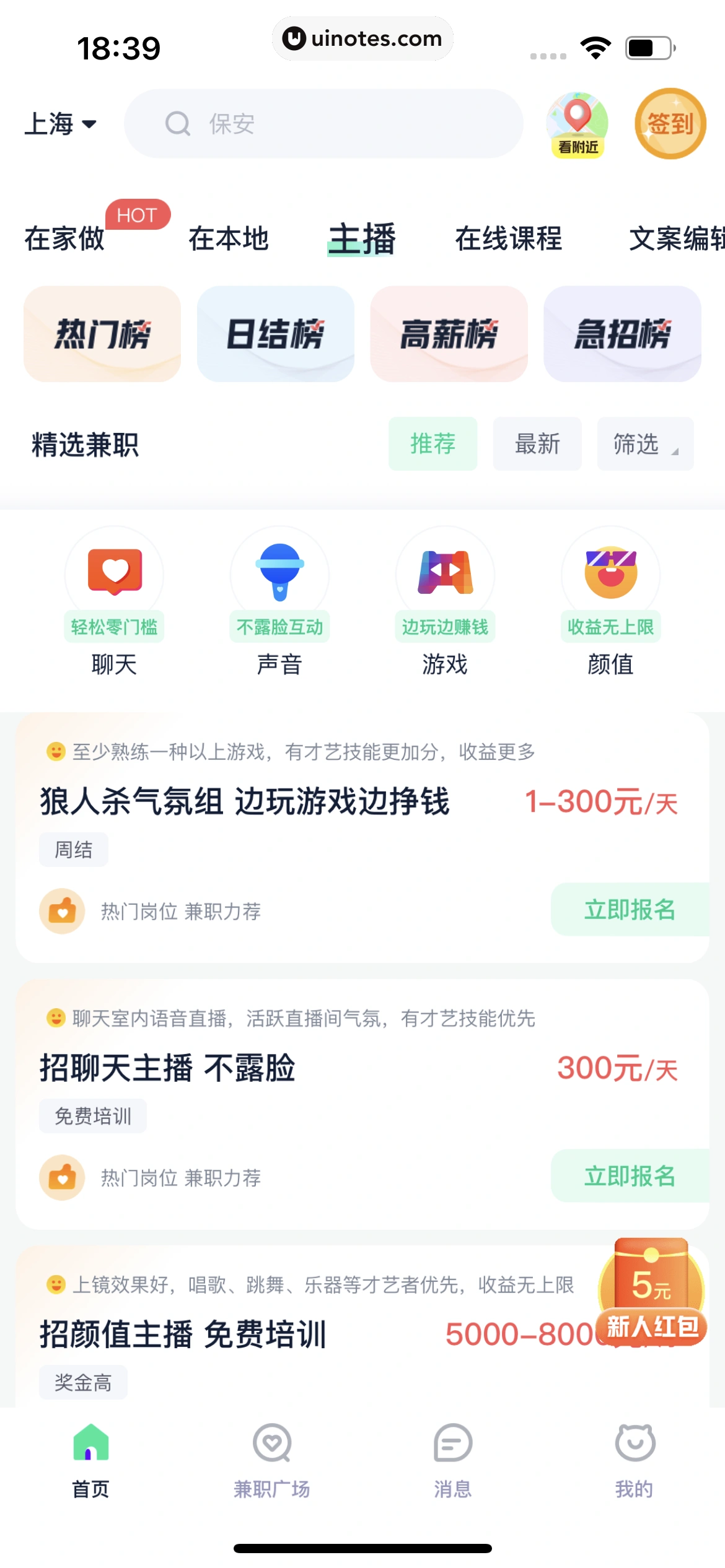The height and width of the screenshot is (1568, 725).
Task: Tap the 签到 check-in coin
Action: [x=670, y=124]
